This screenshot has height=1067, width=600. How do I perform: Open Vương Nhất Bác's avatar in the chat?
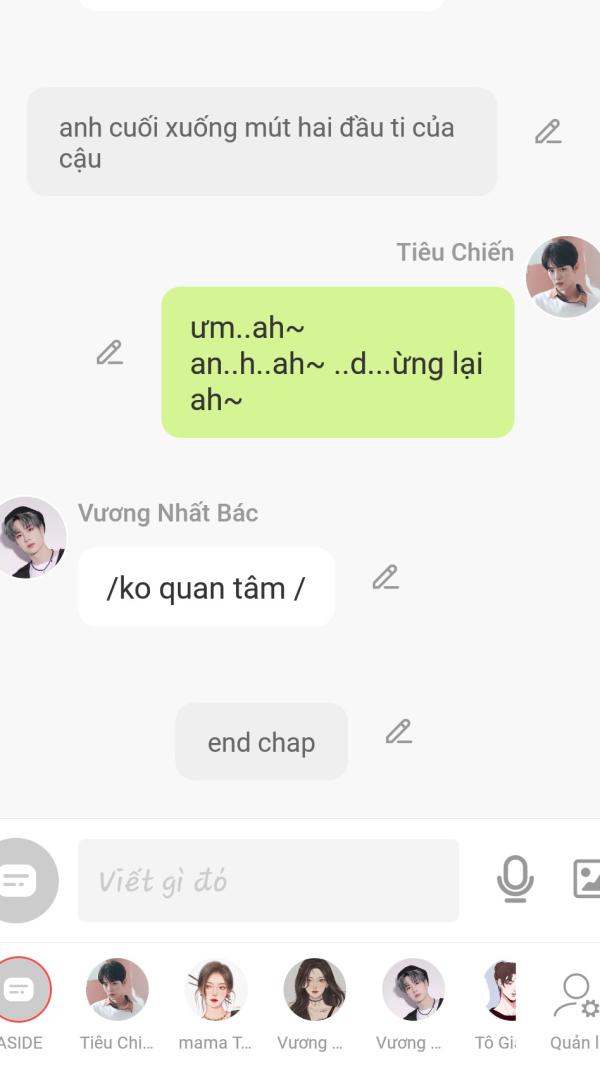click(x=31, y=538)
